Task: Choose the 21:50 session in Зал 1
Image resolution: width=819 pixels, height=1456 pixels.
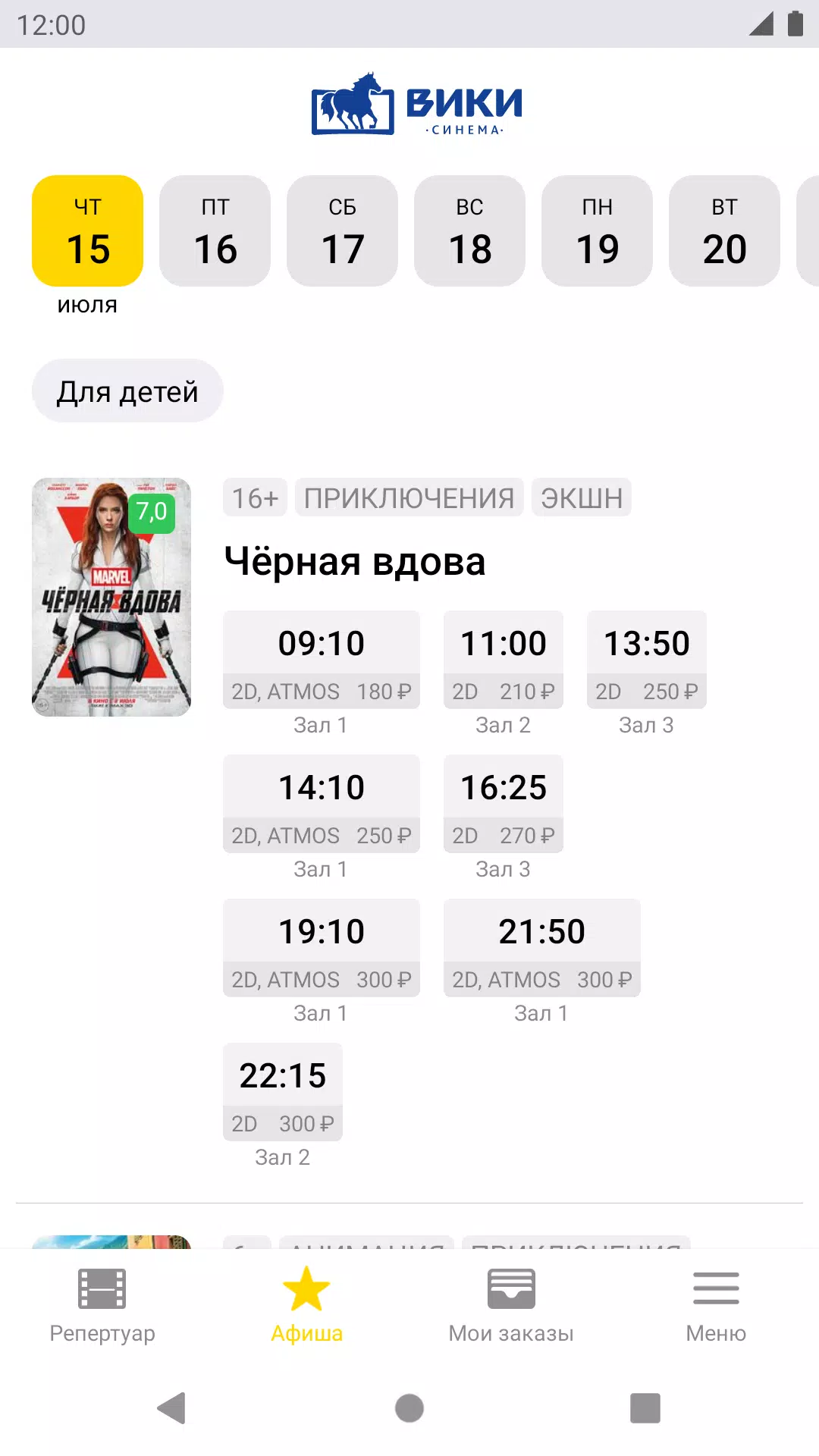Action: 541,948
